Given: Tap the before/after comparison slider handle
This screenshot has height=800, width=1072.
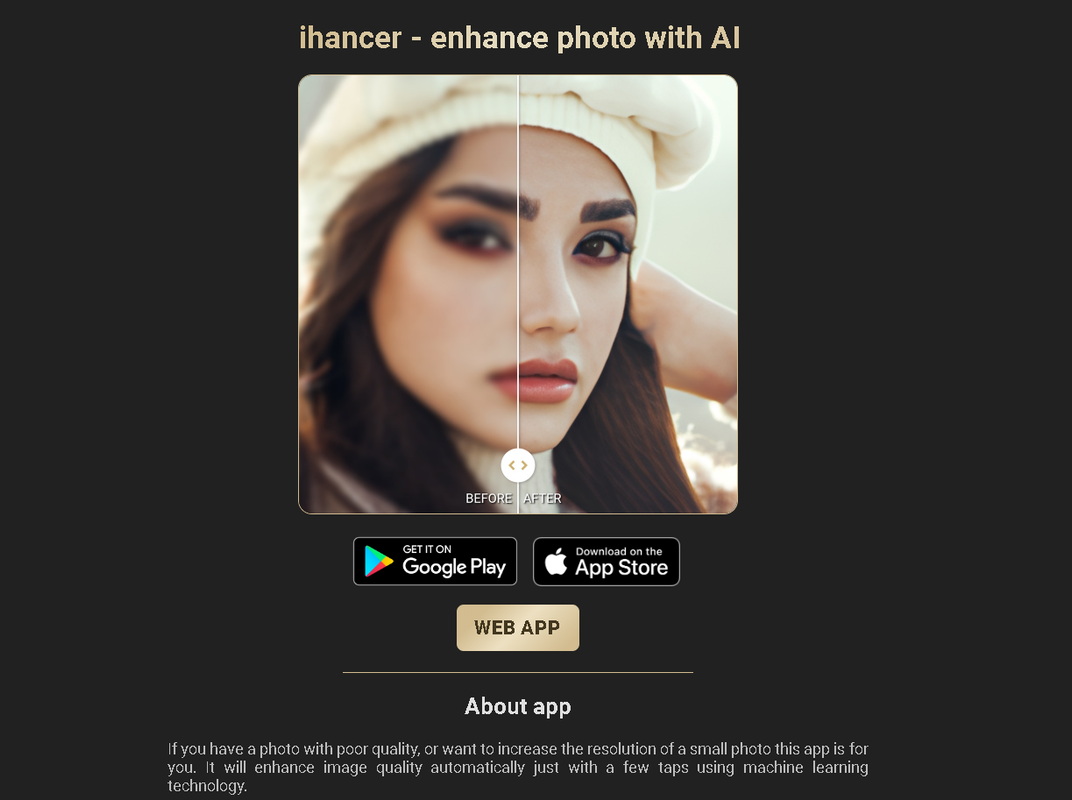Looking at the screenshot, I should pyautogui.click(x=518, y=465).
